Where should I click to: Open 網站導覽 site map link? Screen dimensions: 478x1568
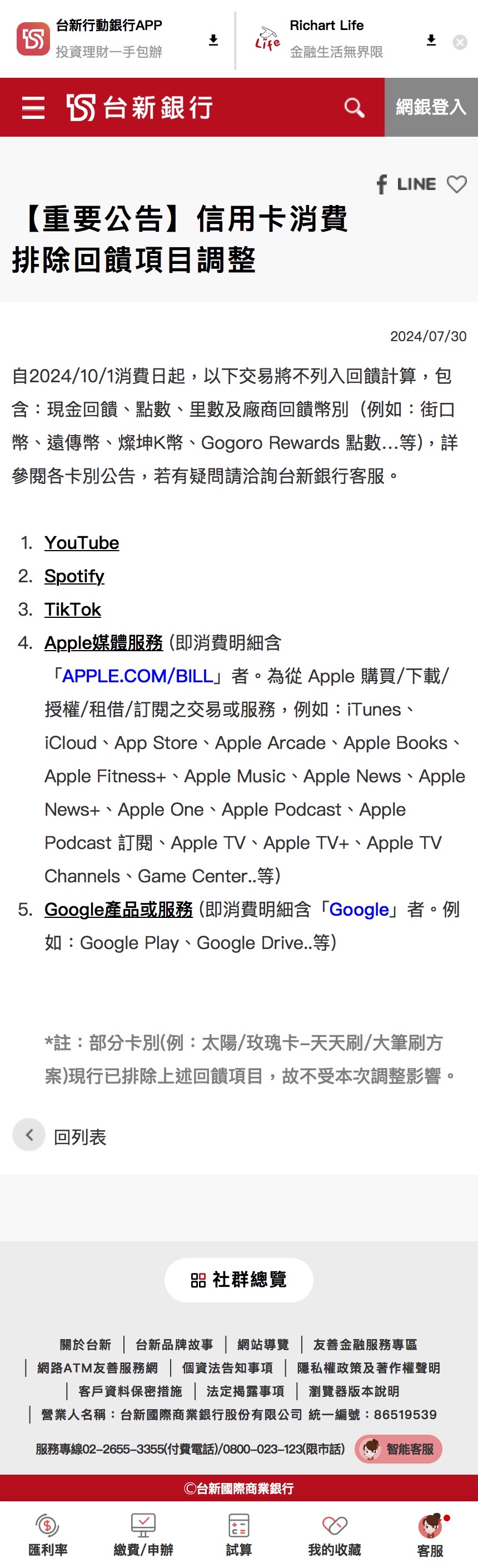263,1344
